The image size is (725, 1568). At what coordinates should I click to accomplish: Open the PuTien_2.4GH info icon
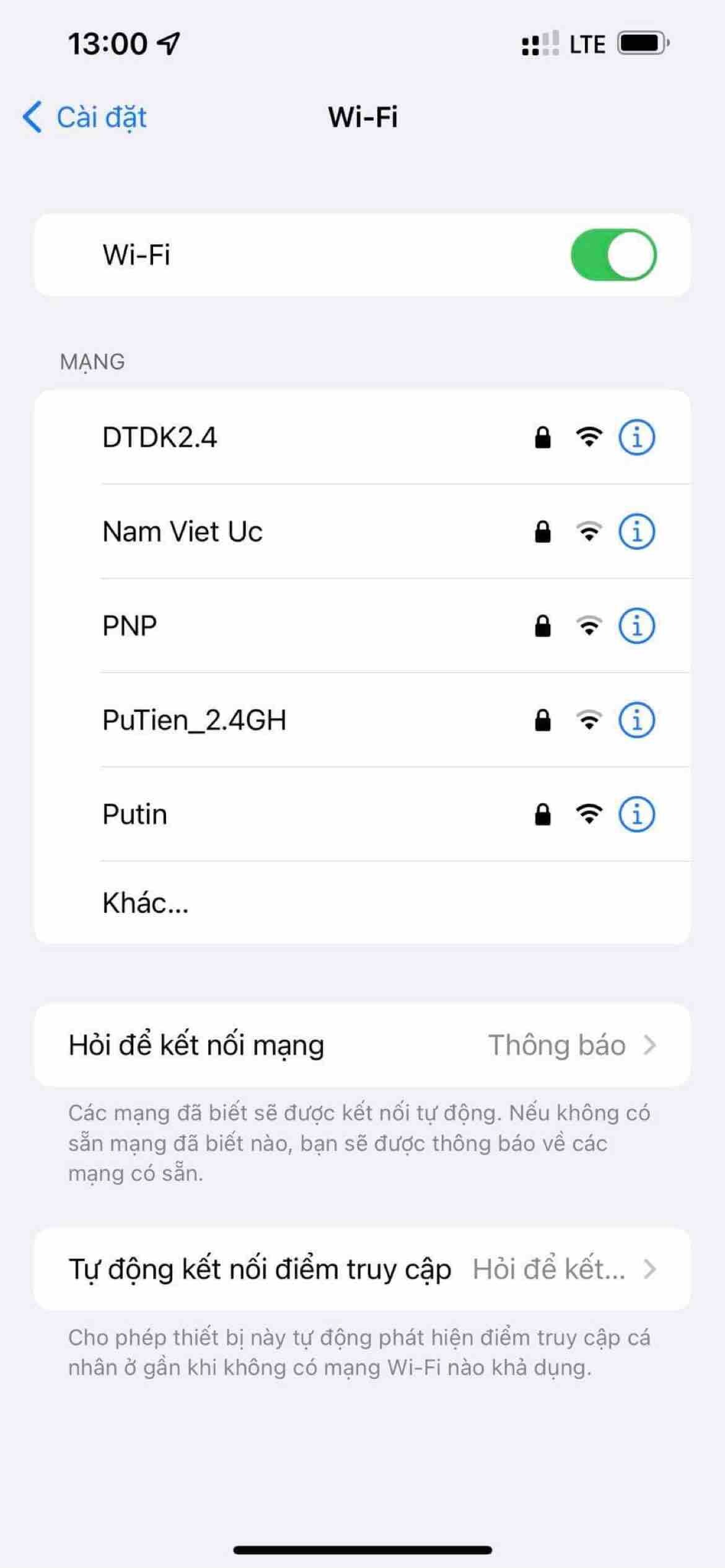636,720
